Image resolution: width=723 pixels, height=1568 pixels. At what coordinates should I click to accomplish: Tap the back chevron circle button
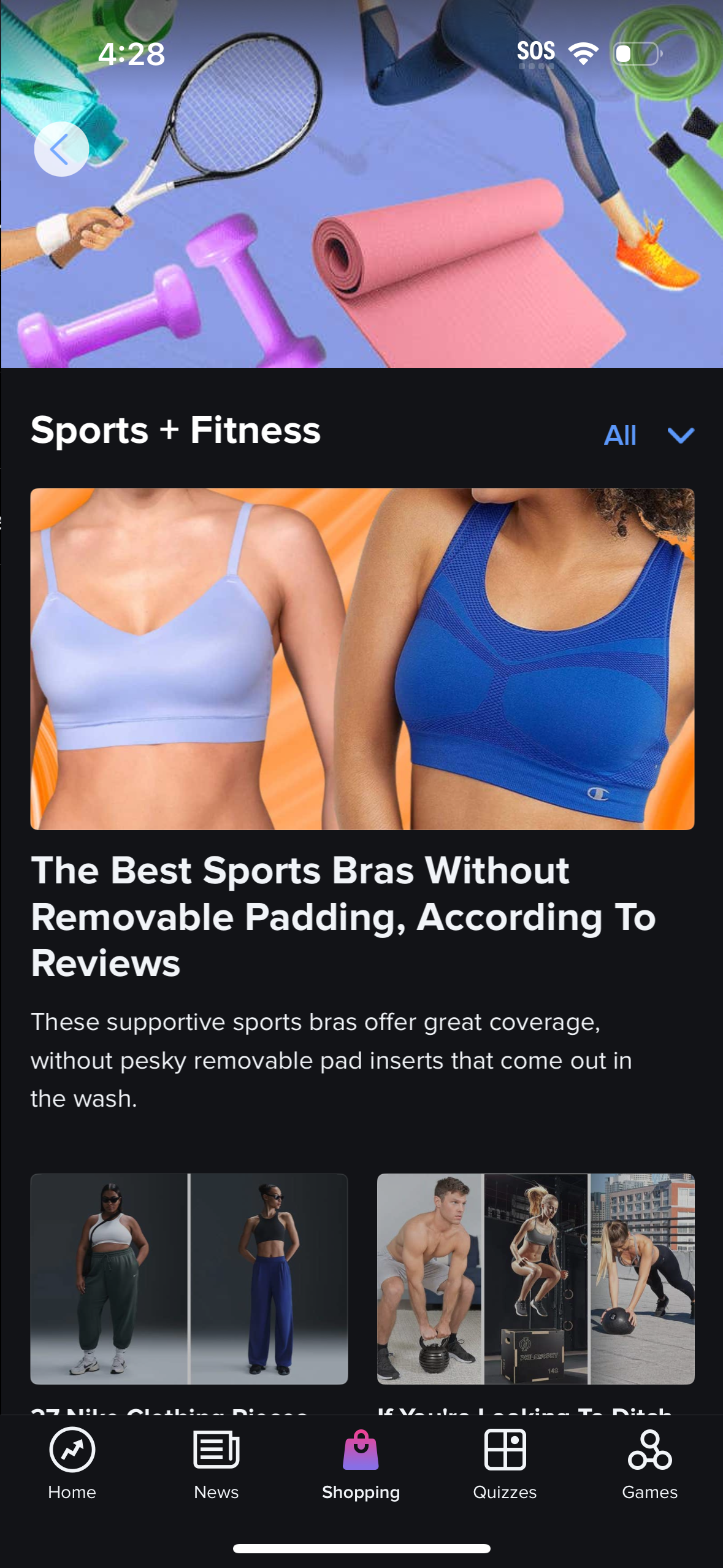61,148
